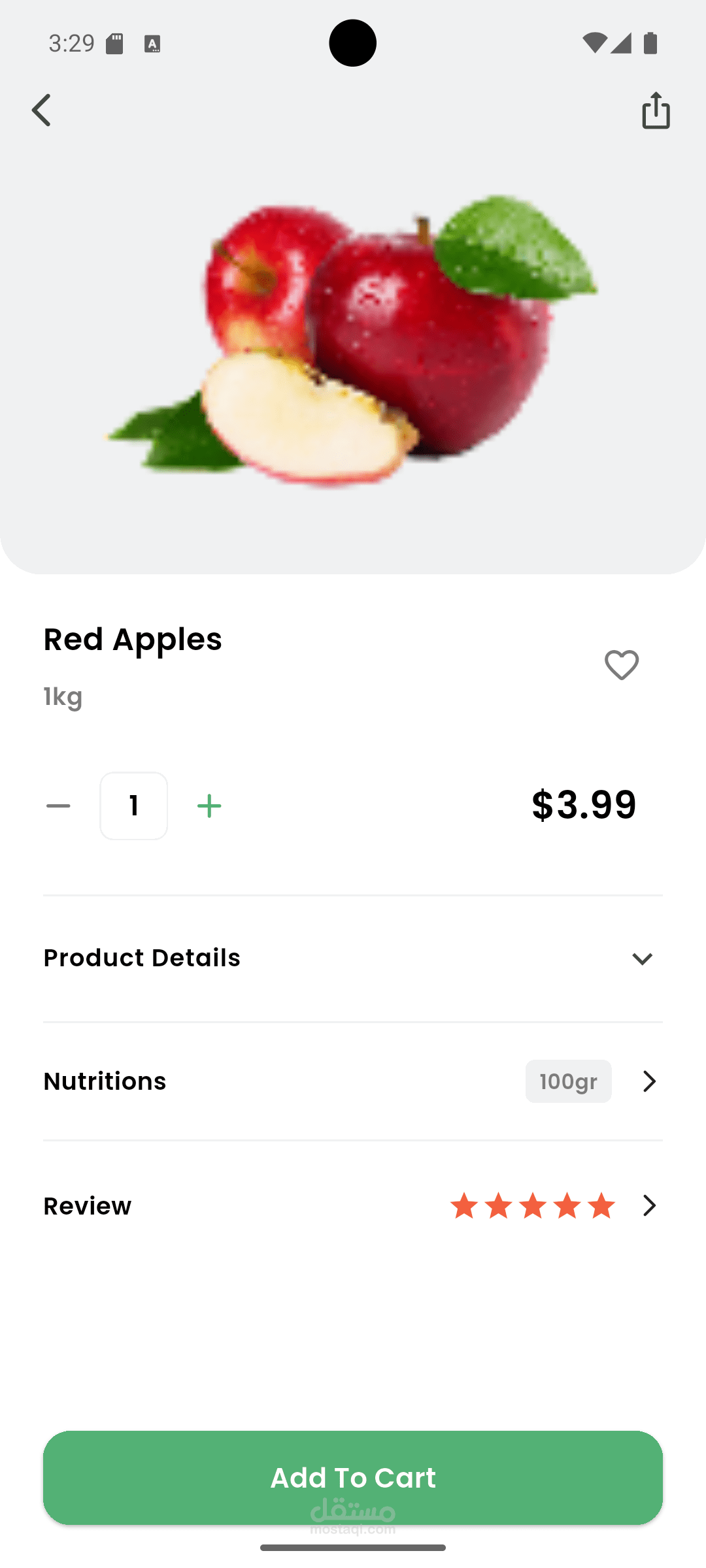Tap the quantity field showing 1
Viewport: 706px width, 1568px height.
(134, 806)
